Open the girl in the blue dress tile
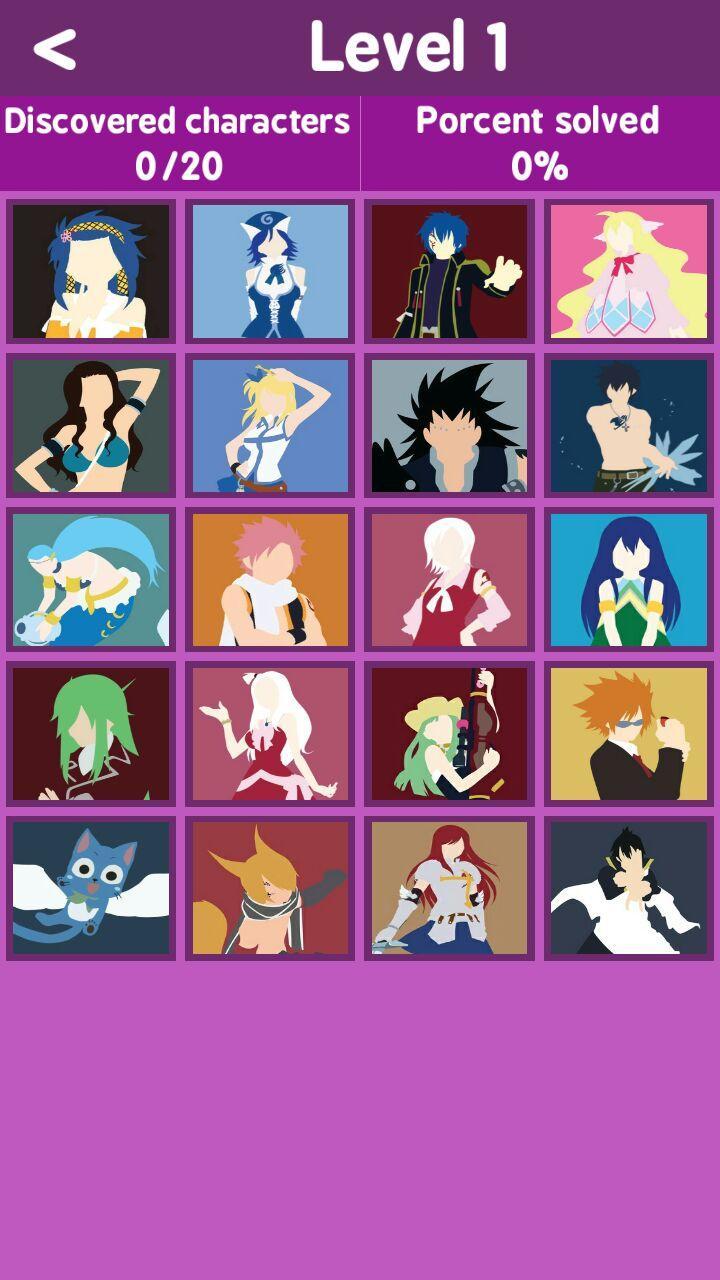Image resolution: width=720 pixels, height=1280 pixels. (269, 271)
